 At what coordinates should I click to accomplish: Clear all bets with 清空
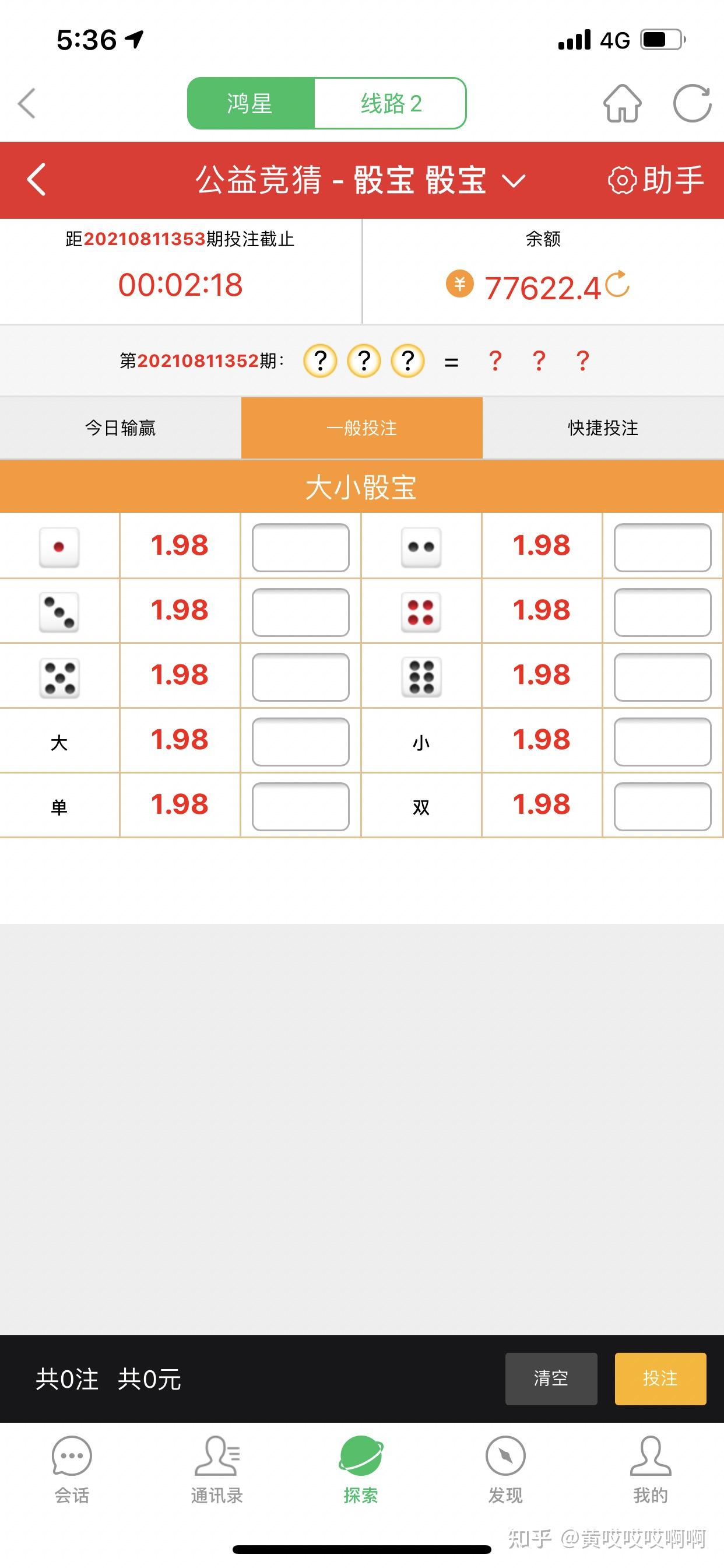[x=551, y=1378]
